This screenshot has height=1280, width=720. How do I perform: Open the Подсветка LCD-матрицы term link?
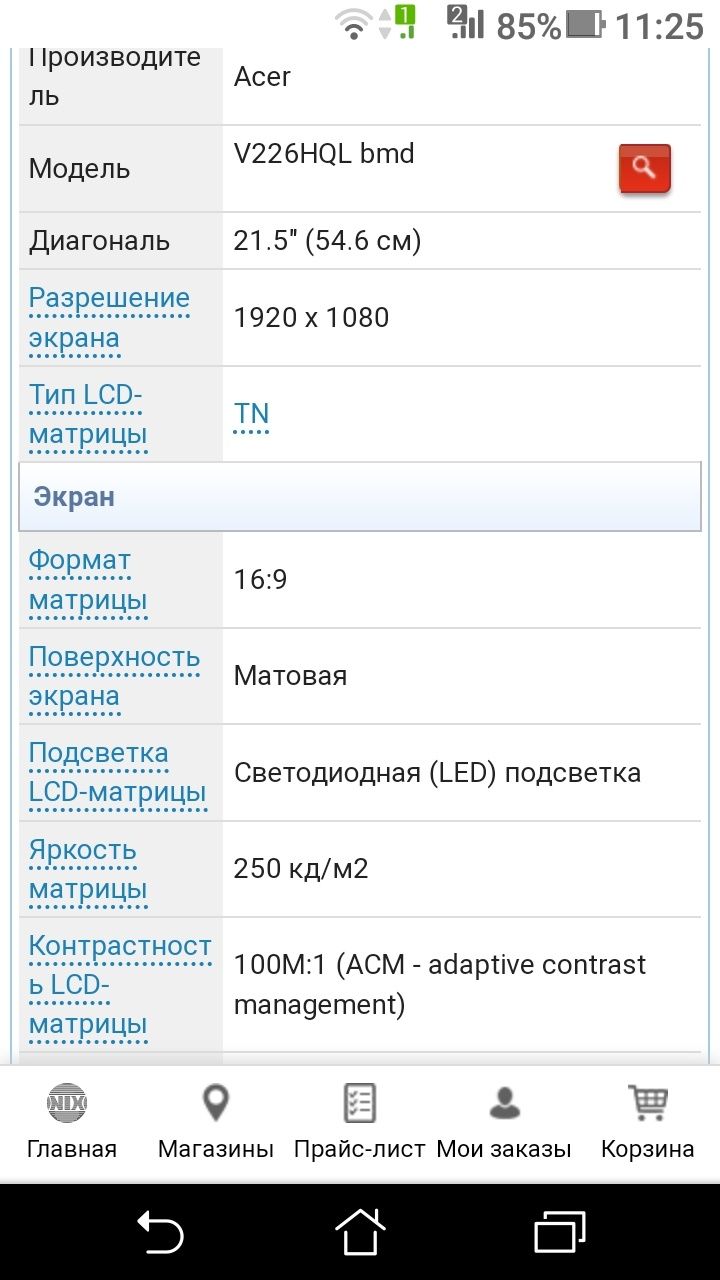(117, 773)
